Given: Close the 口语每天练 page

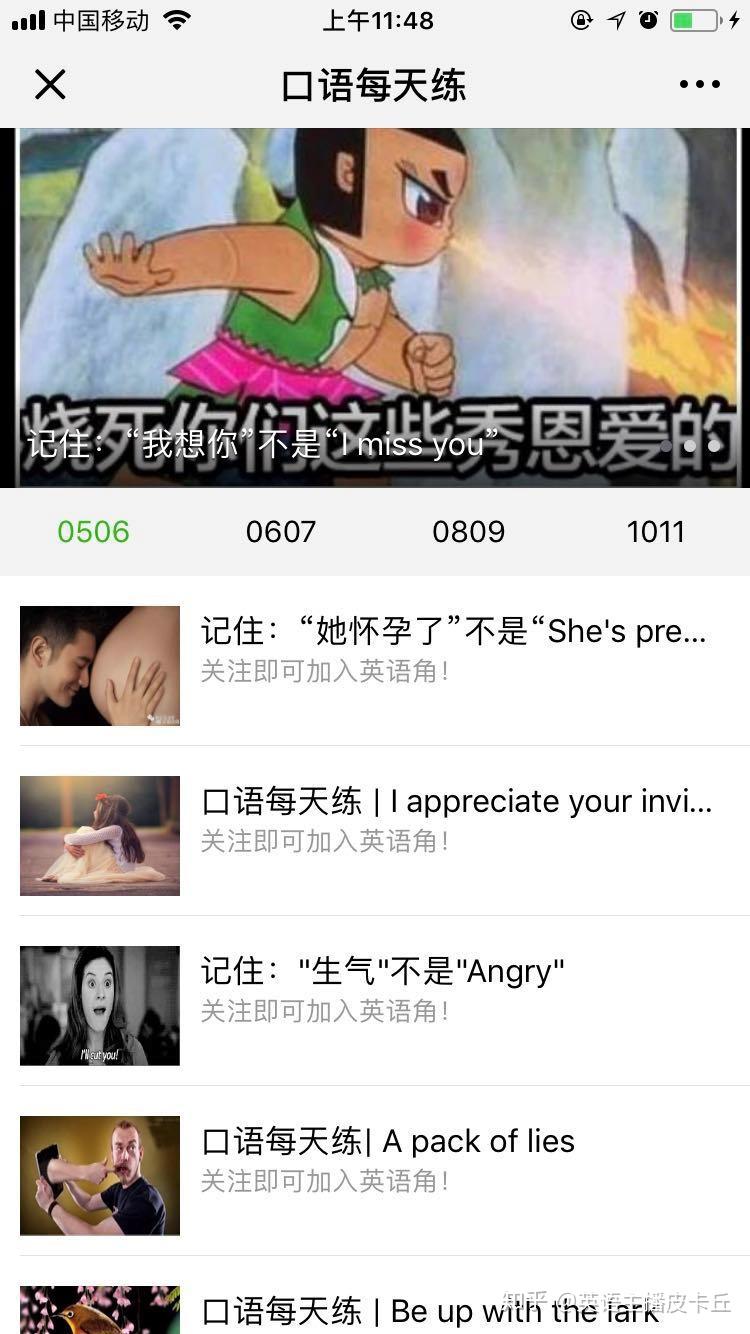Looking at the screenshot, I should (x=50, y=84).
